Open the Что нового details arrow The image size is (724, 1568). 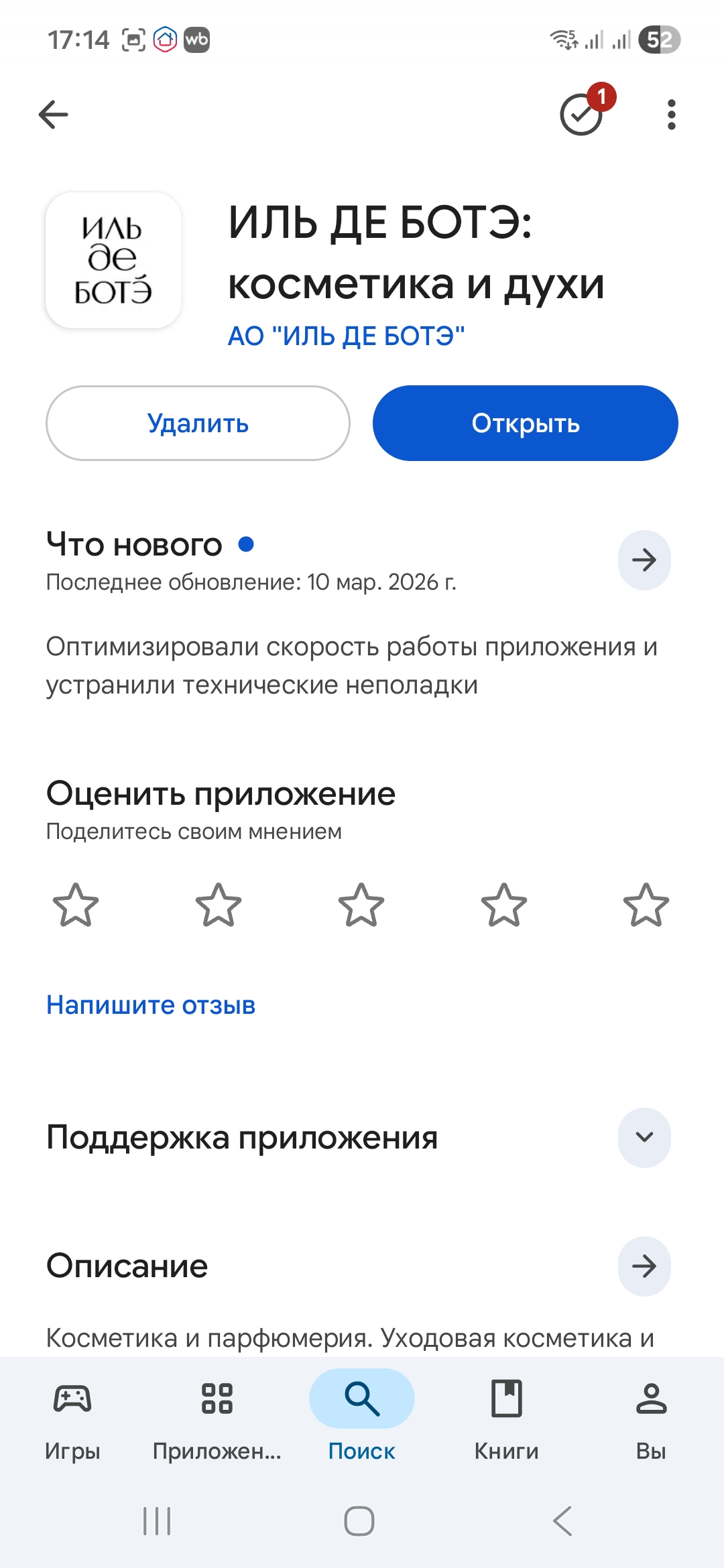[x=644, y=560]
